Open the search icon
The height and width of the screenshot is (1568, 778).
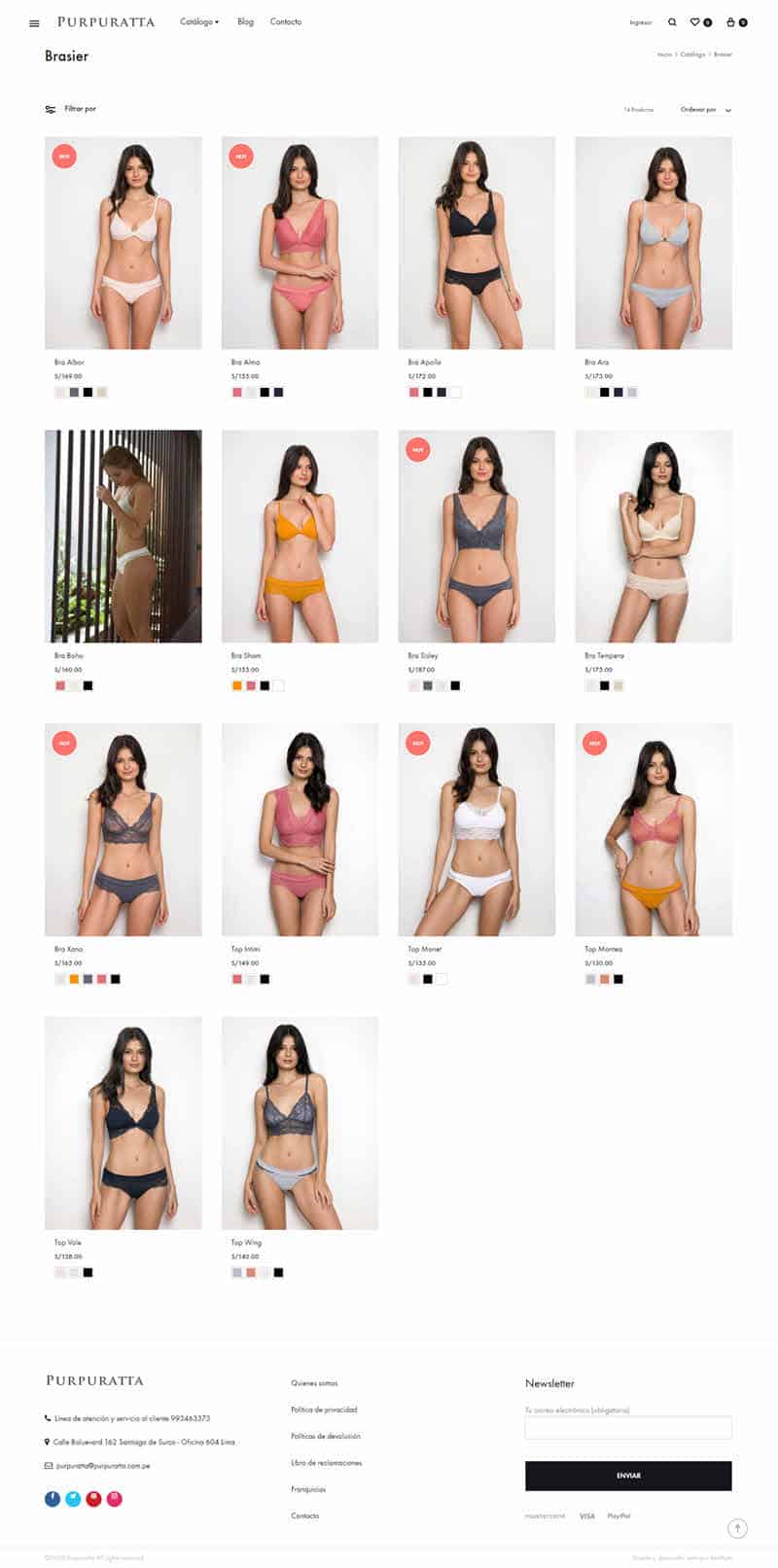672,22
